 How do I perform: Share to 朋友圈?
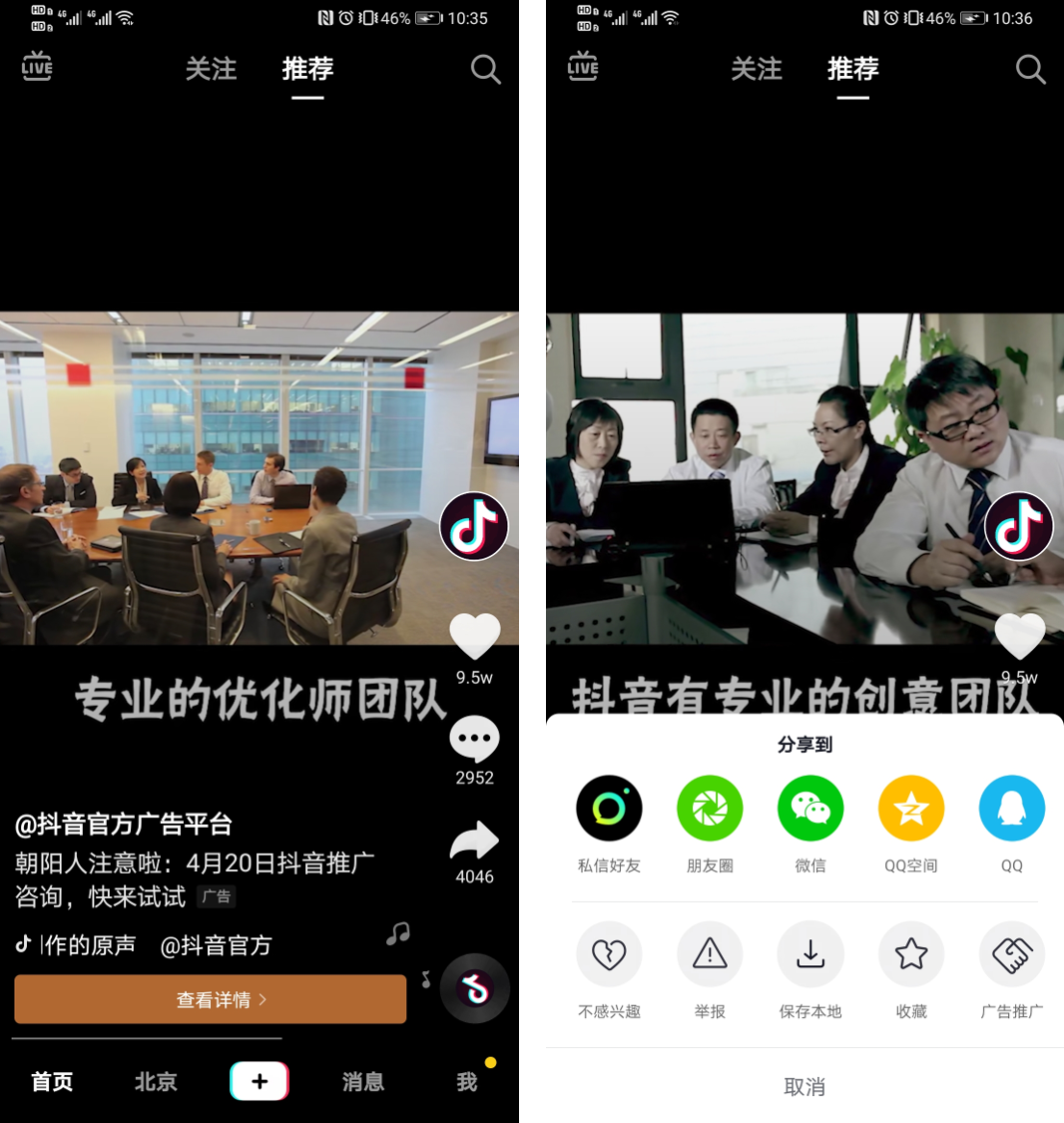[x=710, y=808]
